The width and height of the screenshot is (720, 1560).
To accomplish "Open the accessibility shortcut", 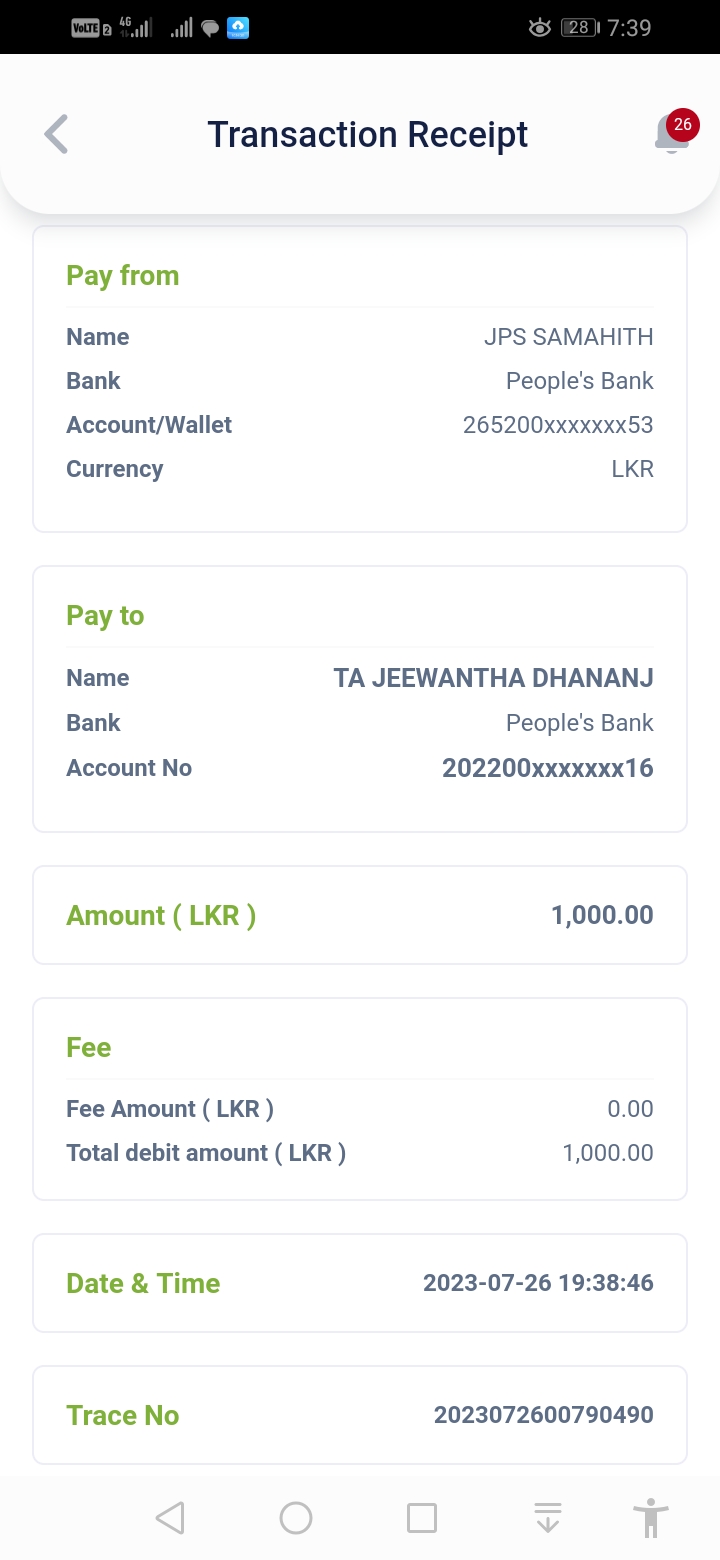I will click(651, 1518).
